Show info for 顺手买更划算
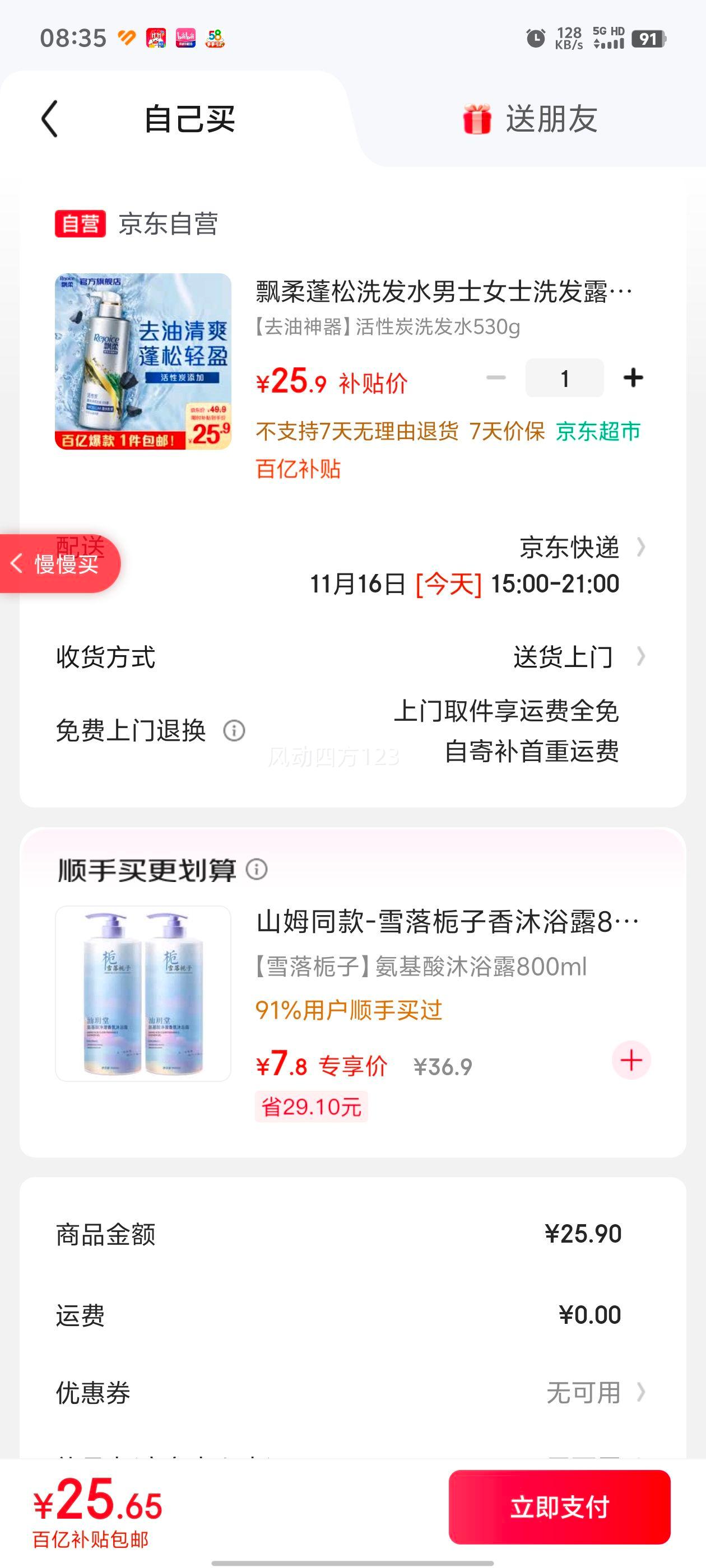 [x=257, y=869]
